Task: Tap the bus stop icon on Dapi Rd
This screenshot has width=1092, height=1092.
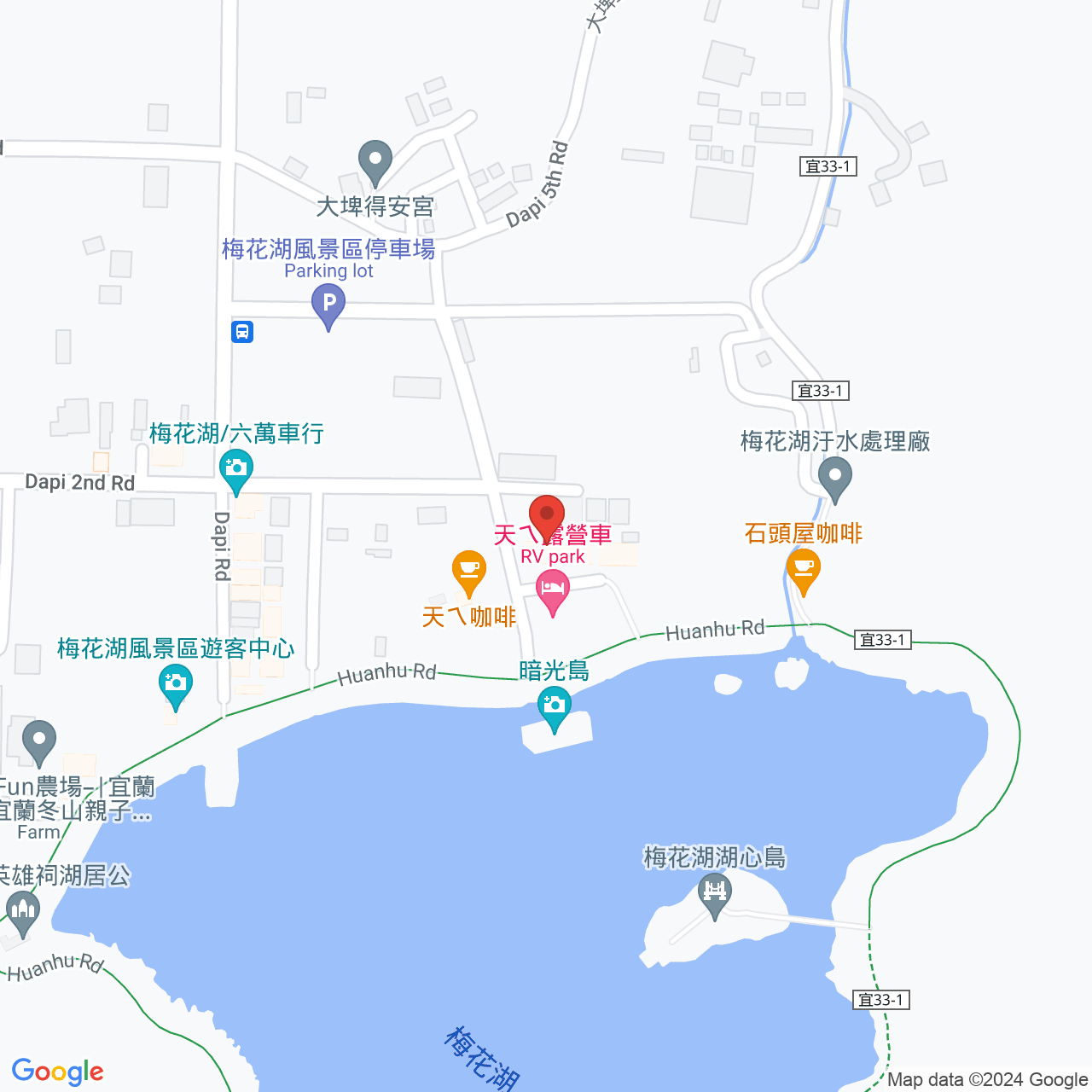Action: (x=242, y=331)
